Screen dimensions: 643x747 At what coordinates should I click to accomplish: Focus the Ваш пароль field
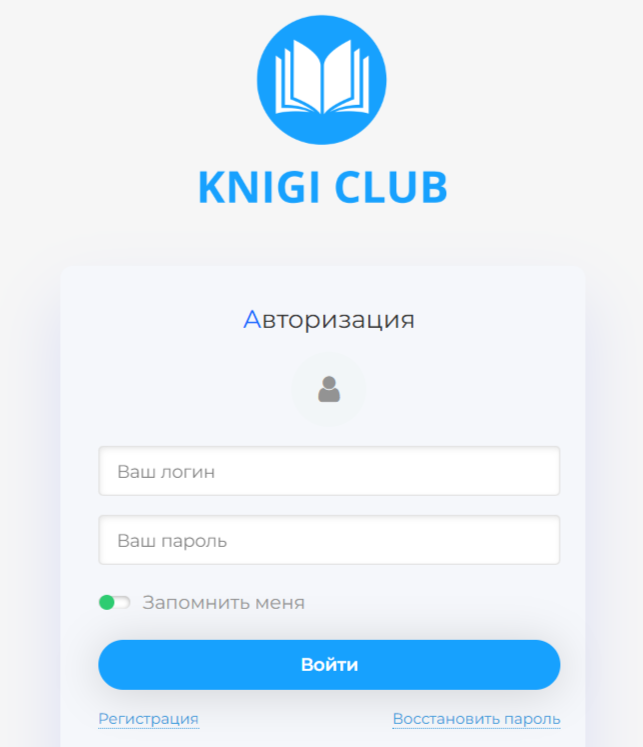[x=329, y=540]
